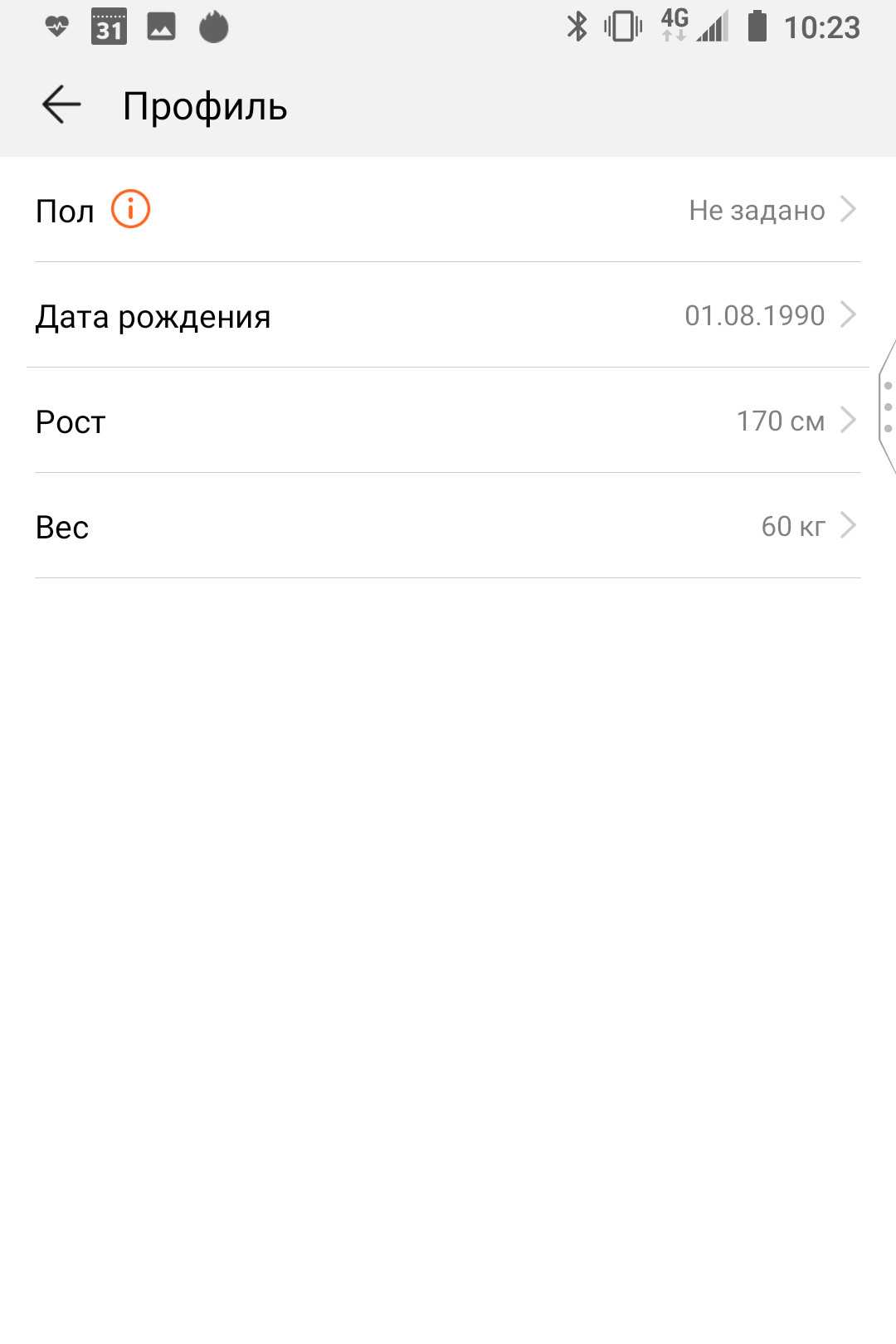Go back from the Профиль screen
This screenshot has width=896, height=1344.
[x=61, y=105]
